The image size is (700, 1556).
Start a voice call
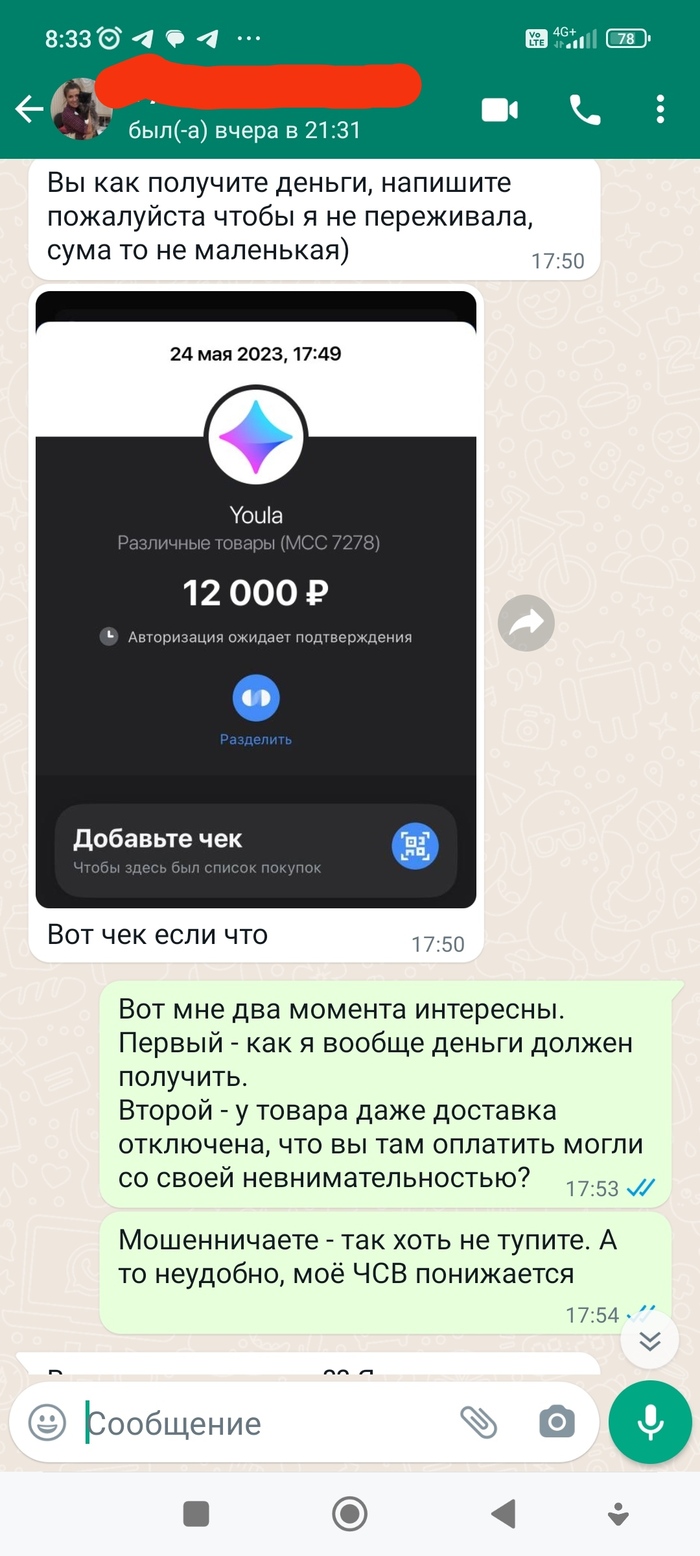585,110
